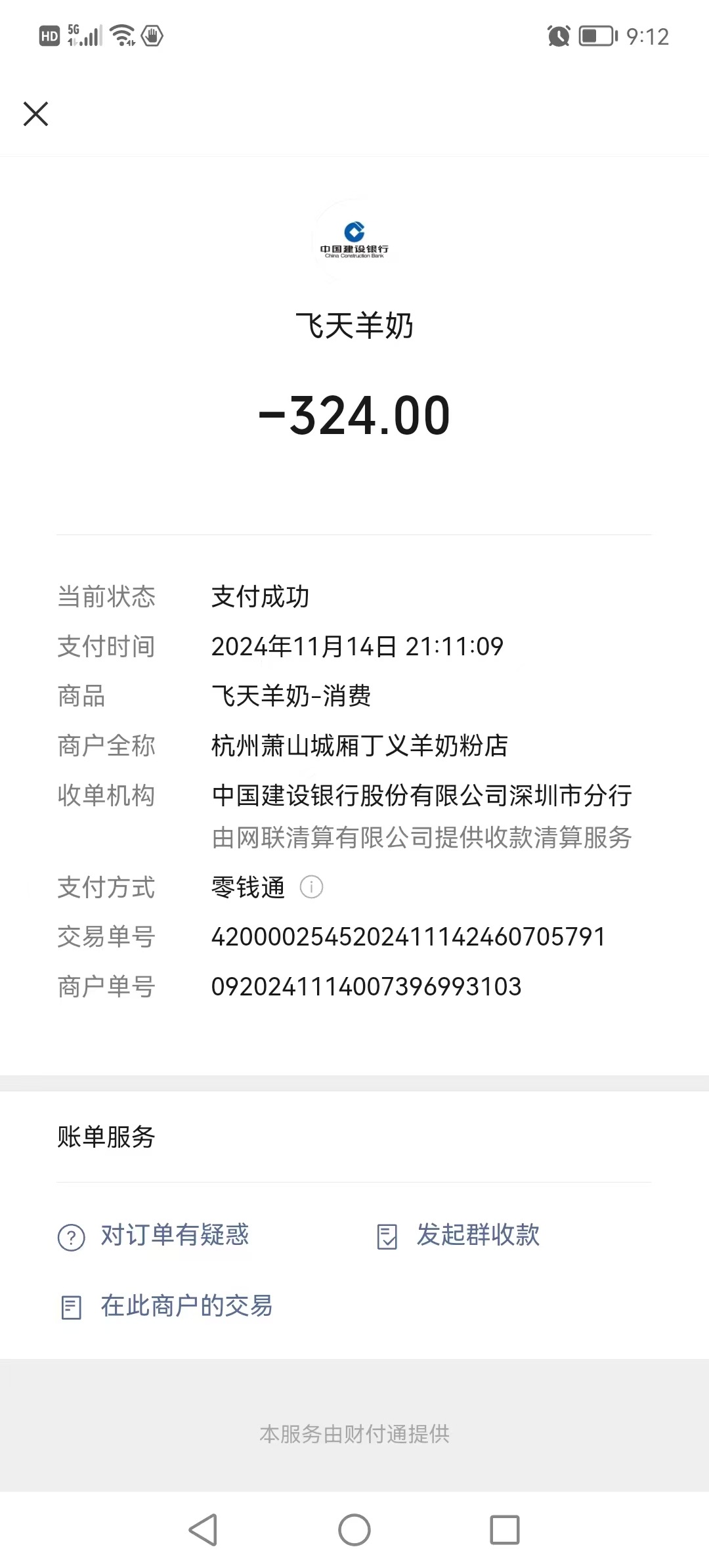Tap the info icon beside 零钱通
709x1568 pixels.
pos(311,887)
